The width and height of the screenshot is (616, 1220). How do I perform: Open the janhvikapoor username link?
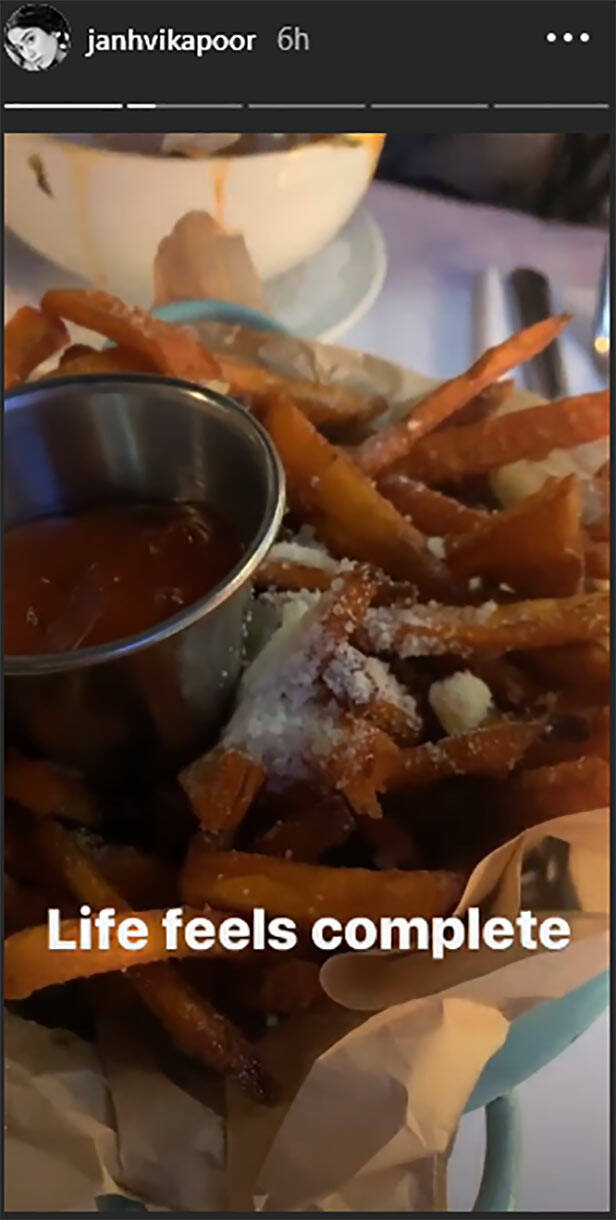pos(170,41)
